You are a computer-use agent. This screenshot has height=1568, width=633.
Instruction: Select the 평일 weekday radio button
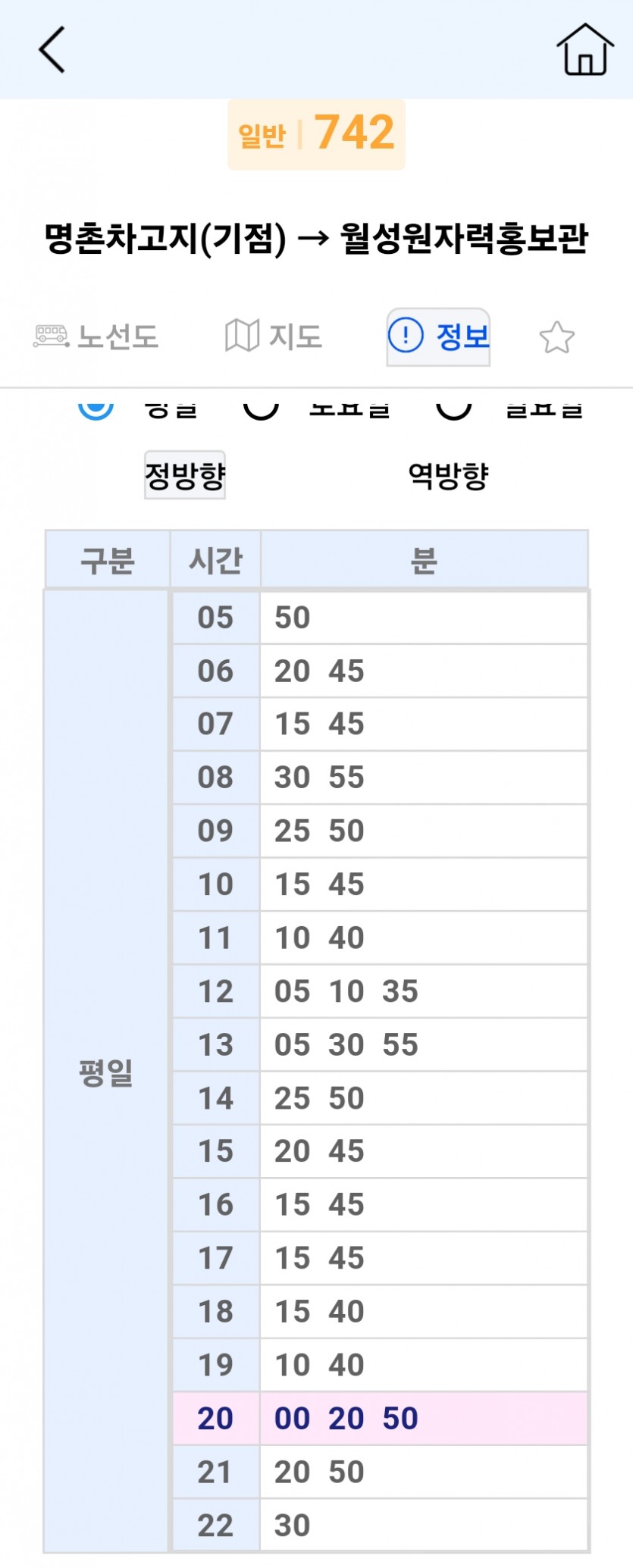[x=96, y=406]
